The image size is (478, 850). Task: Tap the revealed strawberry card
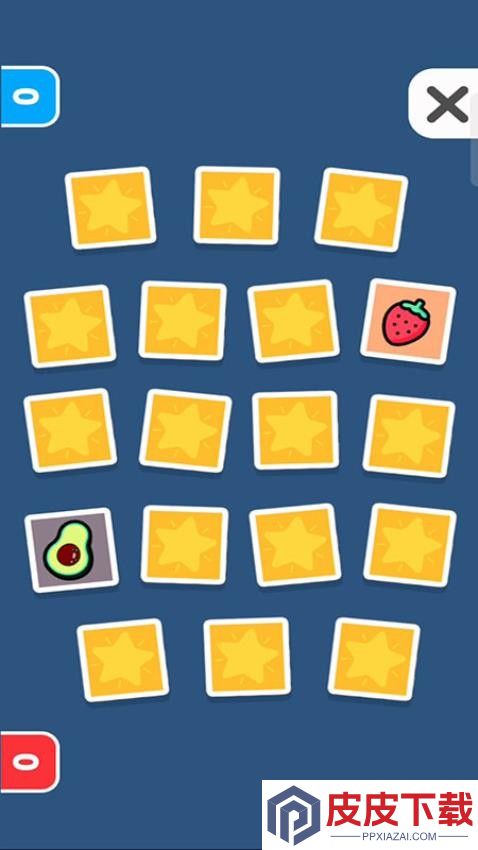(x=408, y=321)
